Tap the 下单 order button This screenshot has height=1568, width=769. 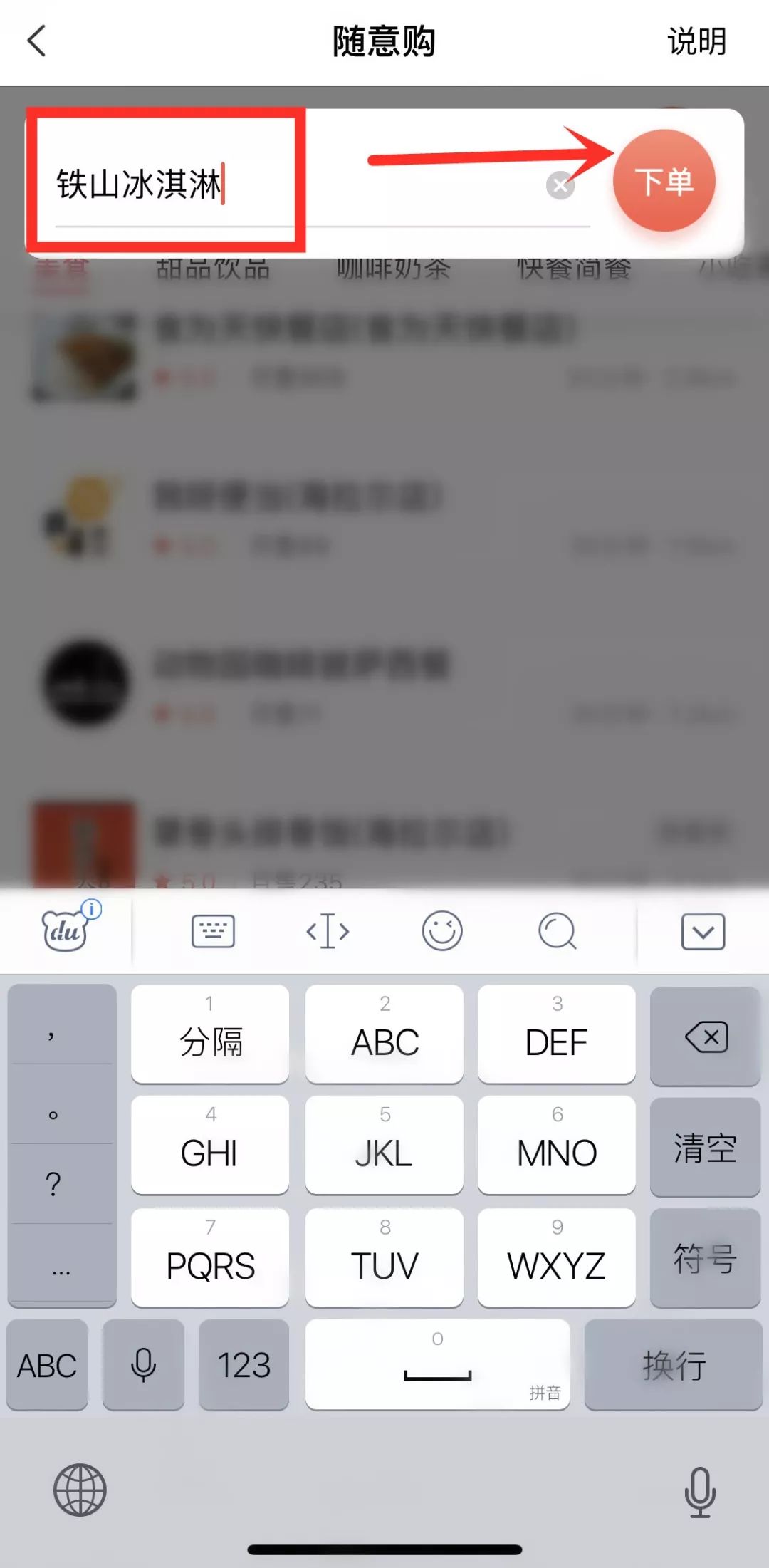[664, 182]
